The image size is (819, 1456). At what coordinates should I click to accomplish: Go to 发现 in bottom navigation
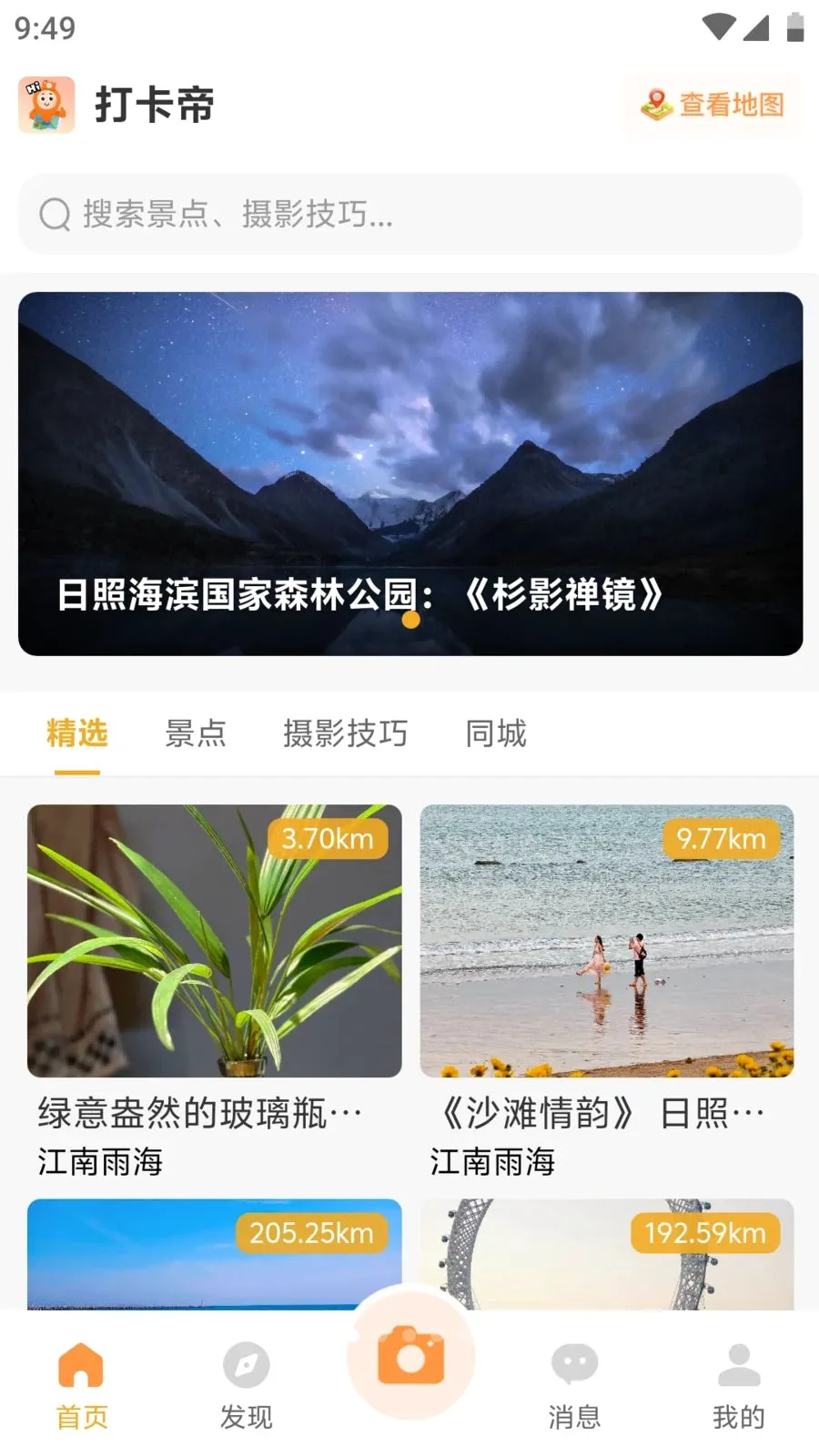click(247, 1385)
